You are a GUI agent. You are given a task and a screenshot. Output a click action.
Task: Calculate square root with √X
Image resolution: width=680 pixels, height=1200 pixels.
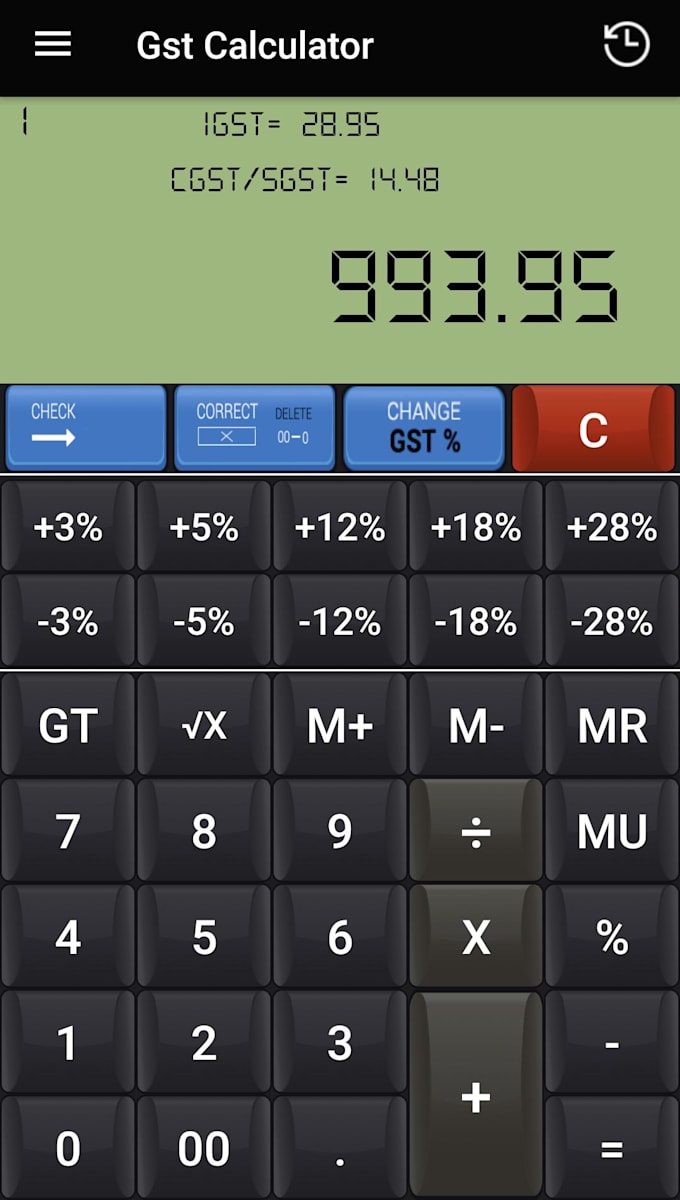tap(204, 726)
